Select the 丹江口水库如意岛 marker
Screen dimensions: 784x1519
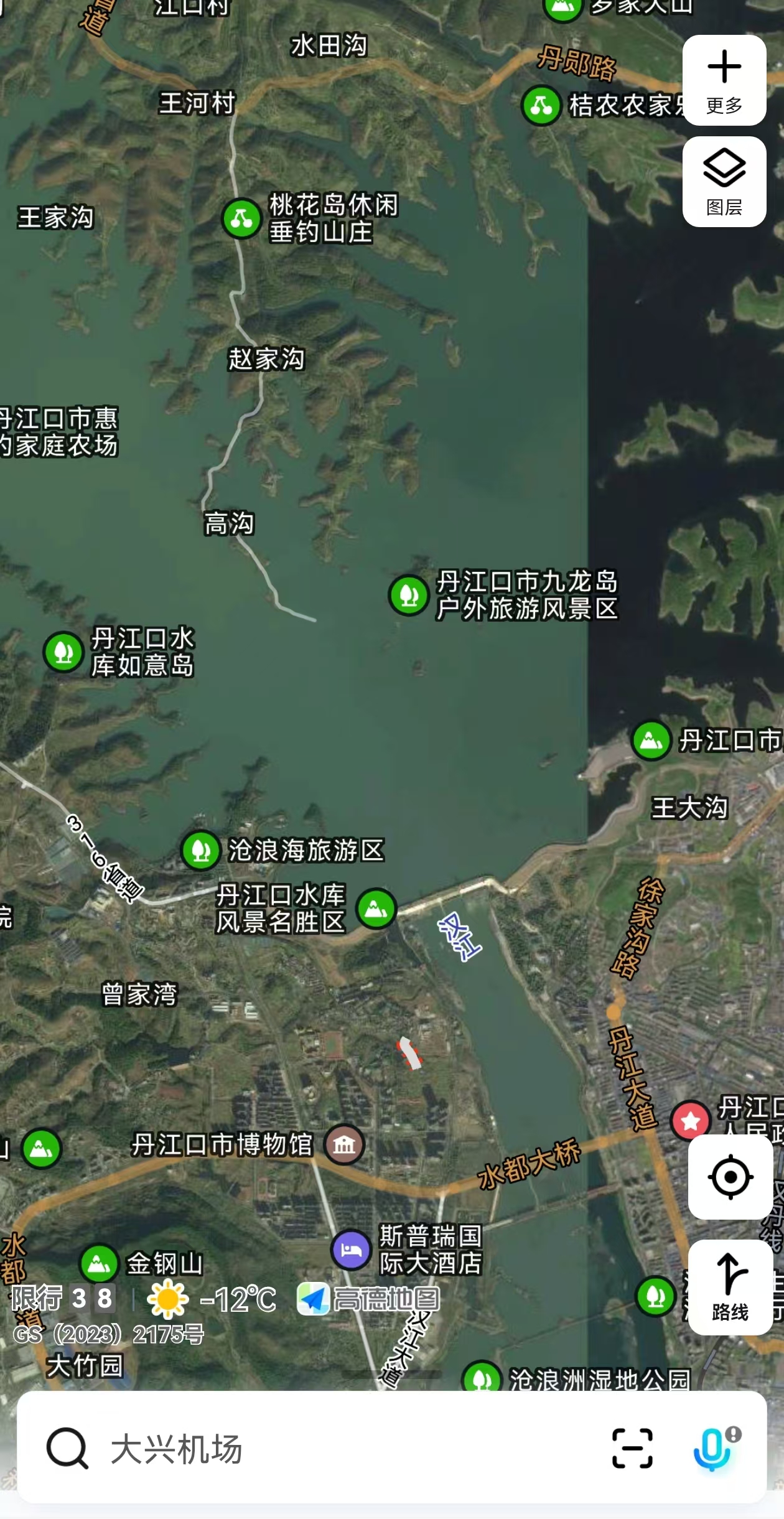click(63, 652)
